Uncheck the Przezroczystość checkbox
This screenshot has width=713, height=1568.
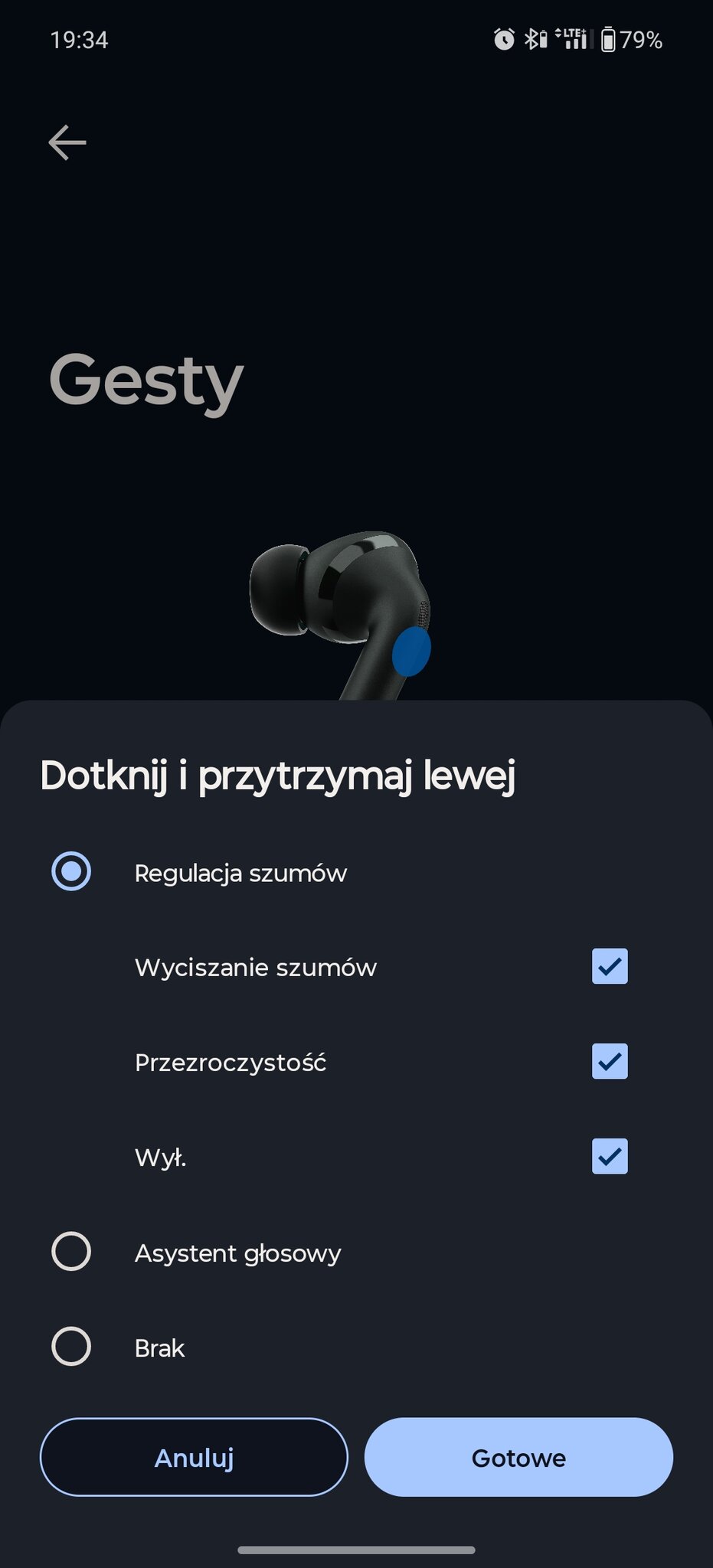coord(610,1061)
